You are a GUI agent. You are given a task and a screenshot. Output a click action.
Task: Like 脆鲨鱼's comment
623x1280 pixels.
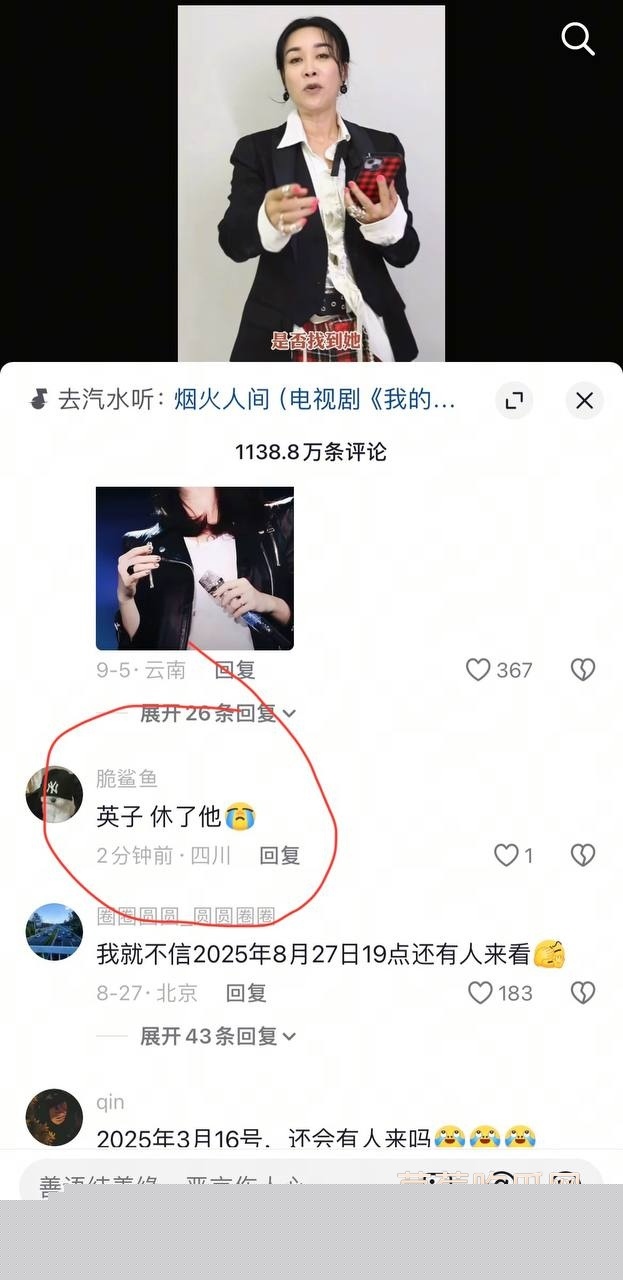coord(507,856)
